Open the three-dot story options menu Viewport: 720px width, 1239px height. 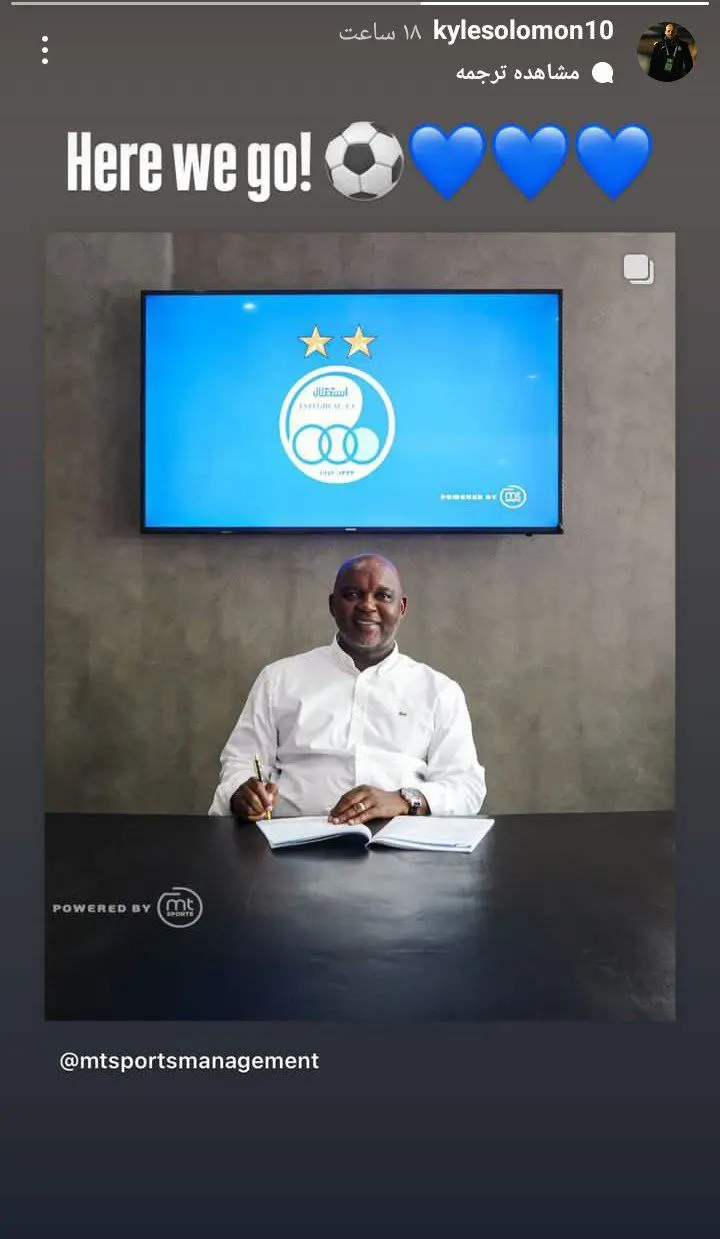tap(45, 50)
